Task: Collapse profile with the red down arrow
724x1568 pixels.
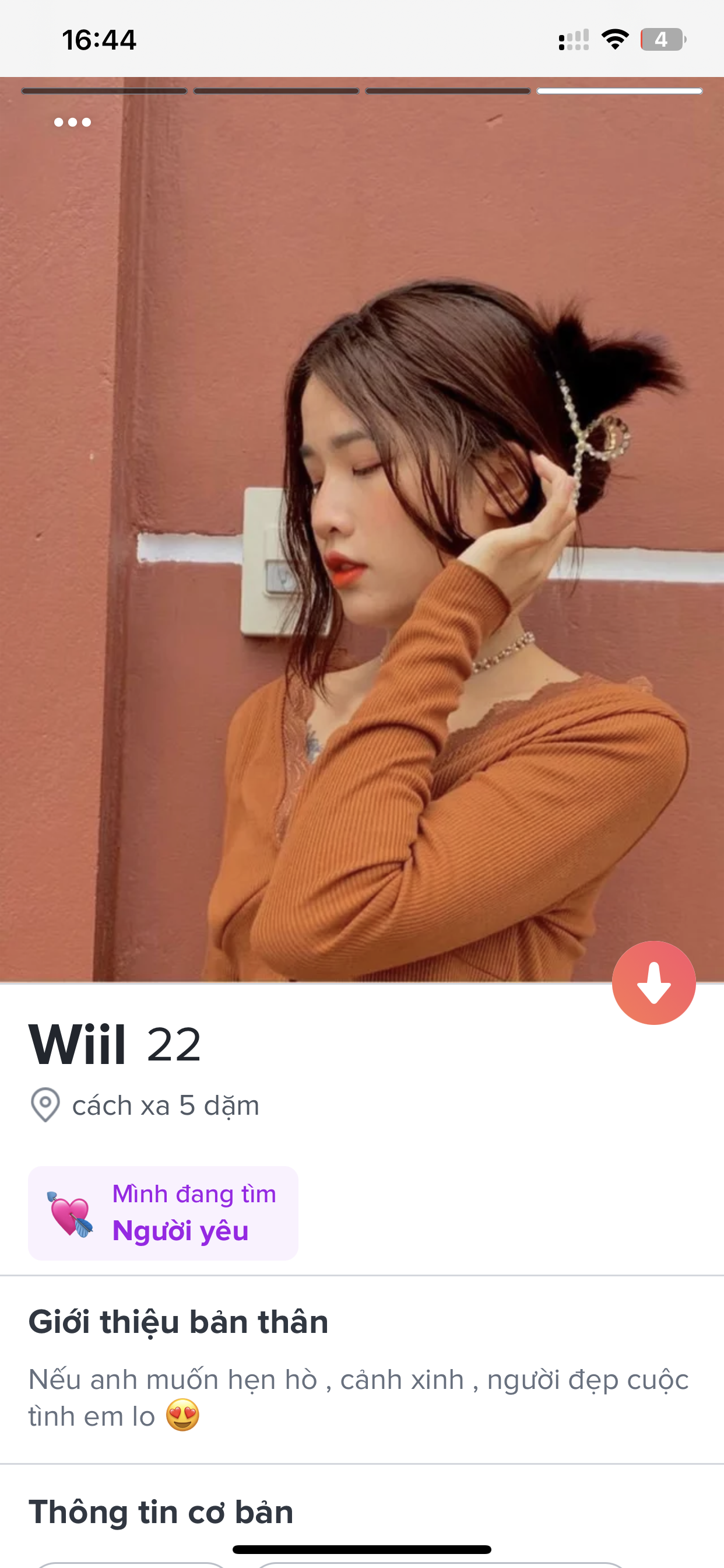Action: point(653,982)
